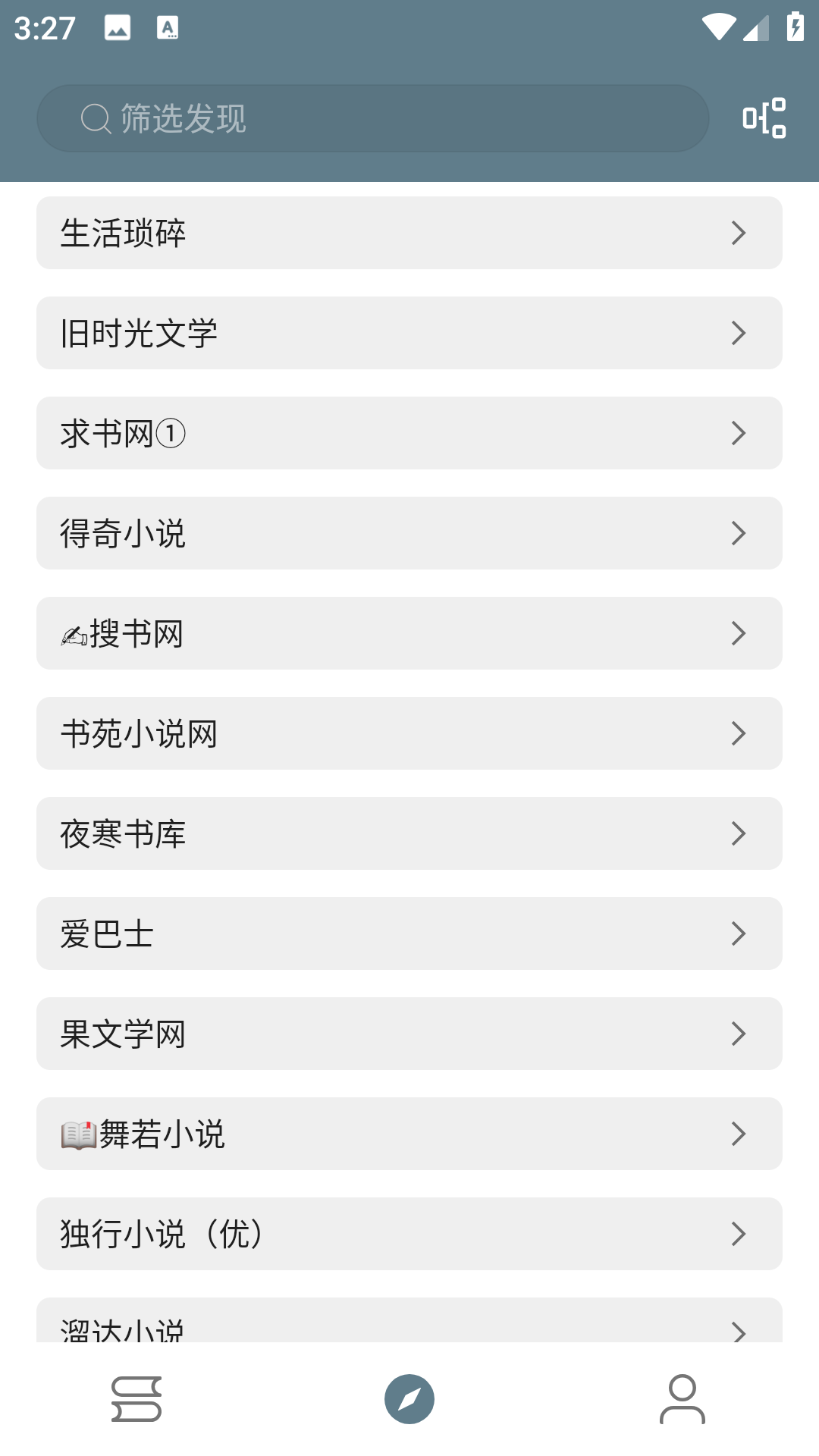Open 果文学网 entry

click(x=409, y=1034)
